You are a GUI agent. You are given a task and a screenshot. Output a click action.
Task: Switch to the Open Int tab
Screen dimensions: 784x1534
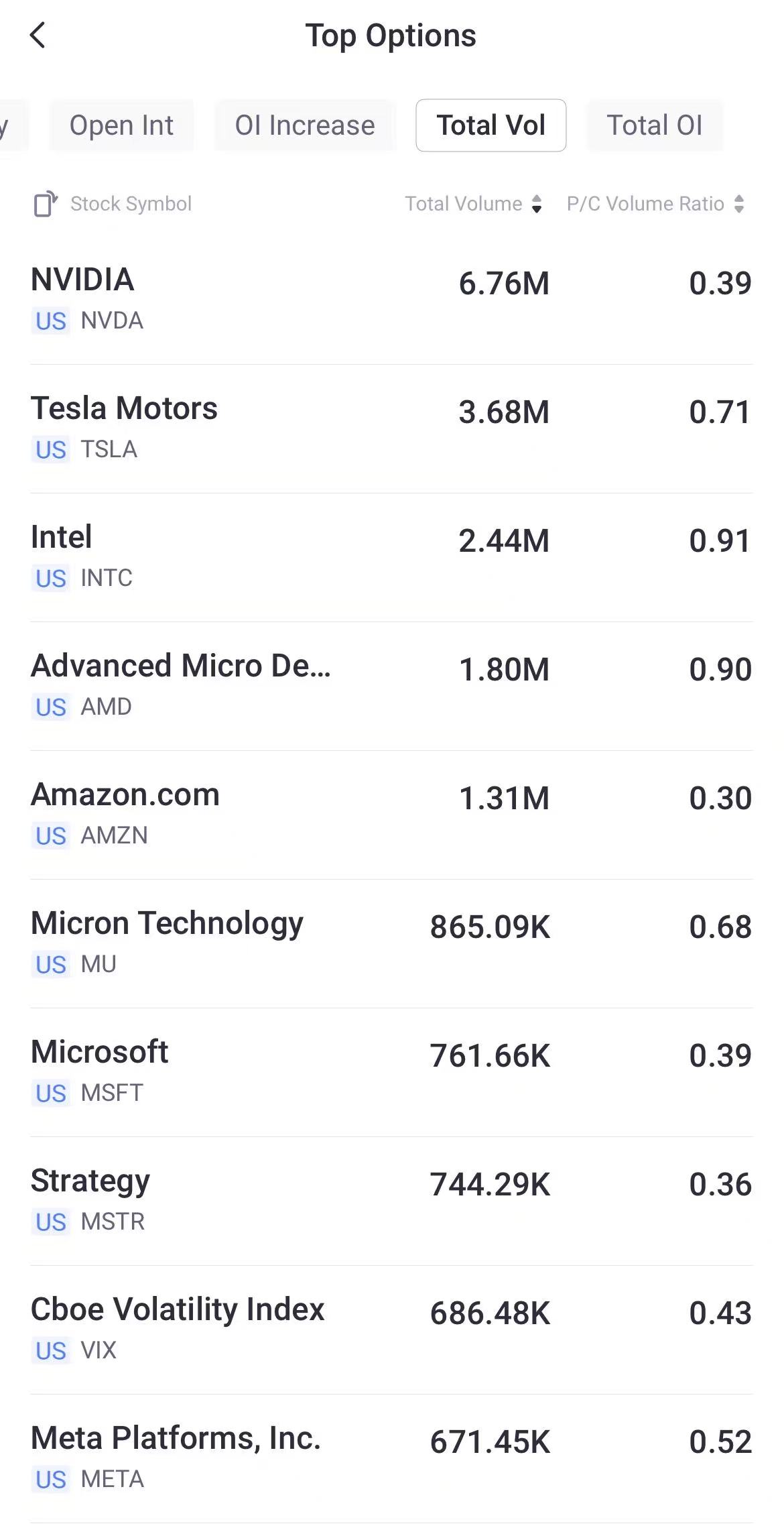click(121, 125)
